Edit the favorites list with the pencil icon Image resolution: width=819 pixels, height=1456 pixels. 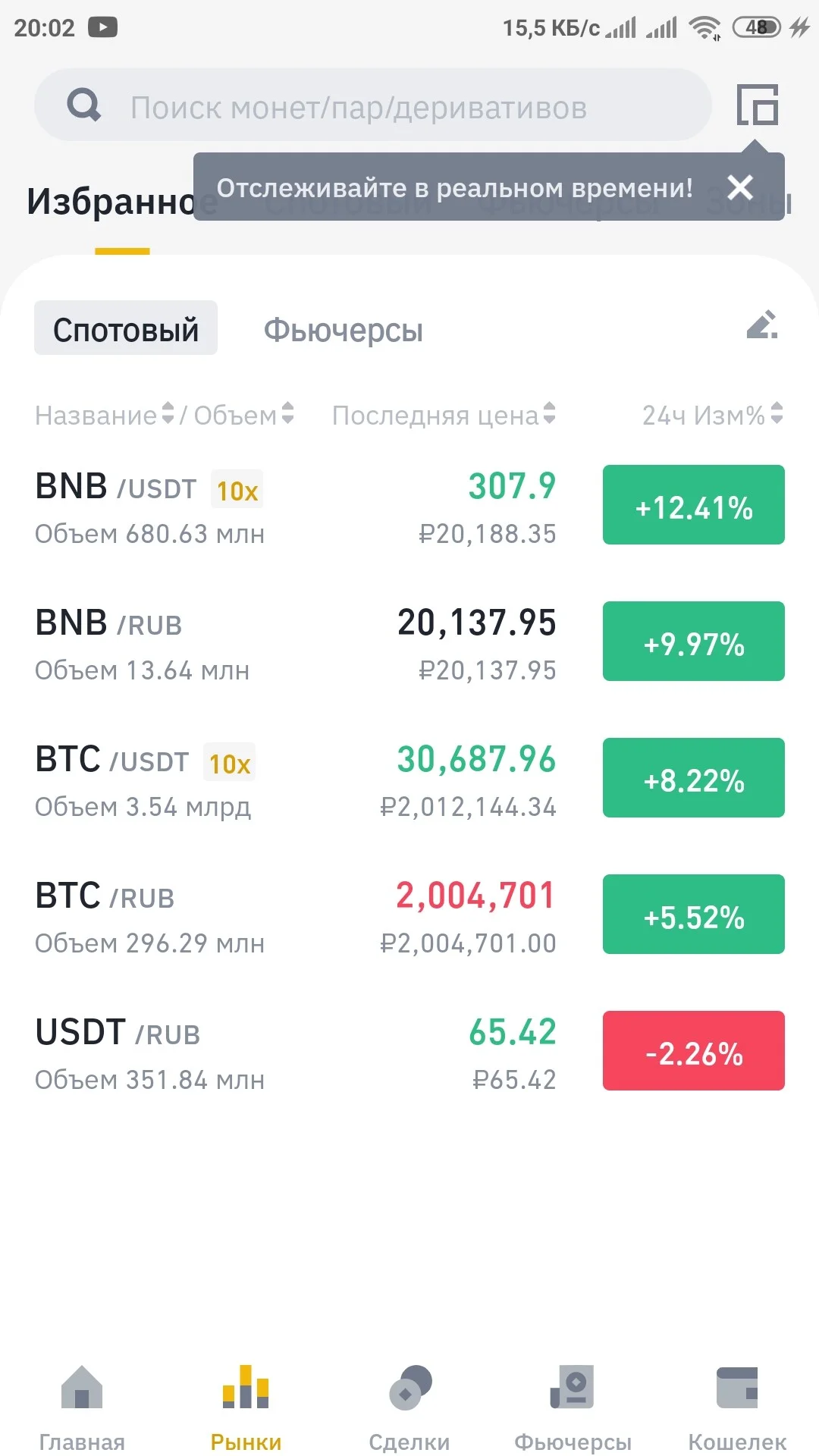762,325
